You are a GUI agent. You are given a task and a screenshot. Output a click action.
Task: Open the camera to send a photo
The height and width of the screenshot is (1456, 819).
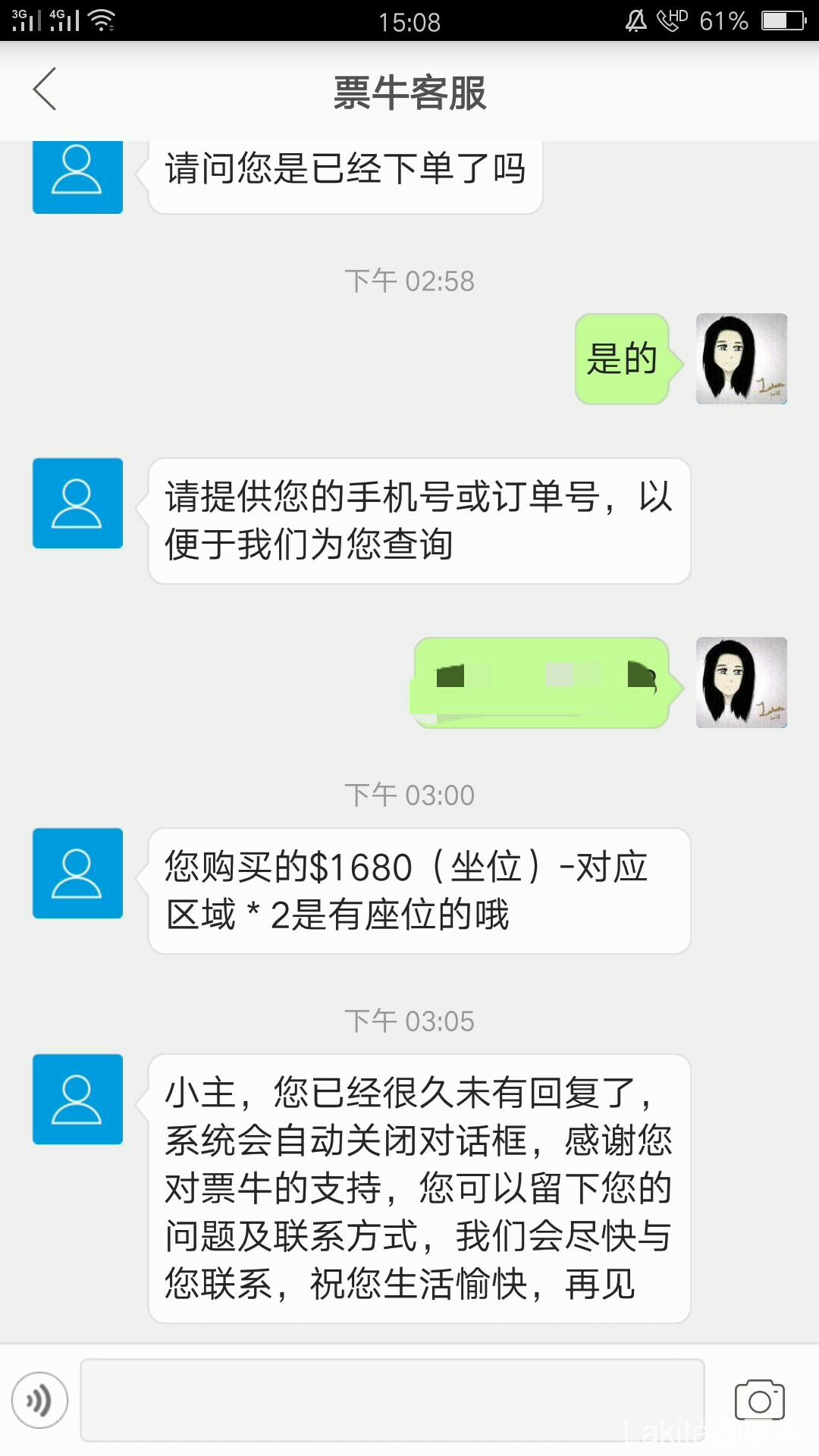pos(759,1400)
